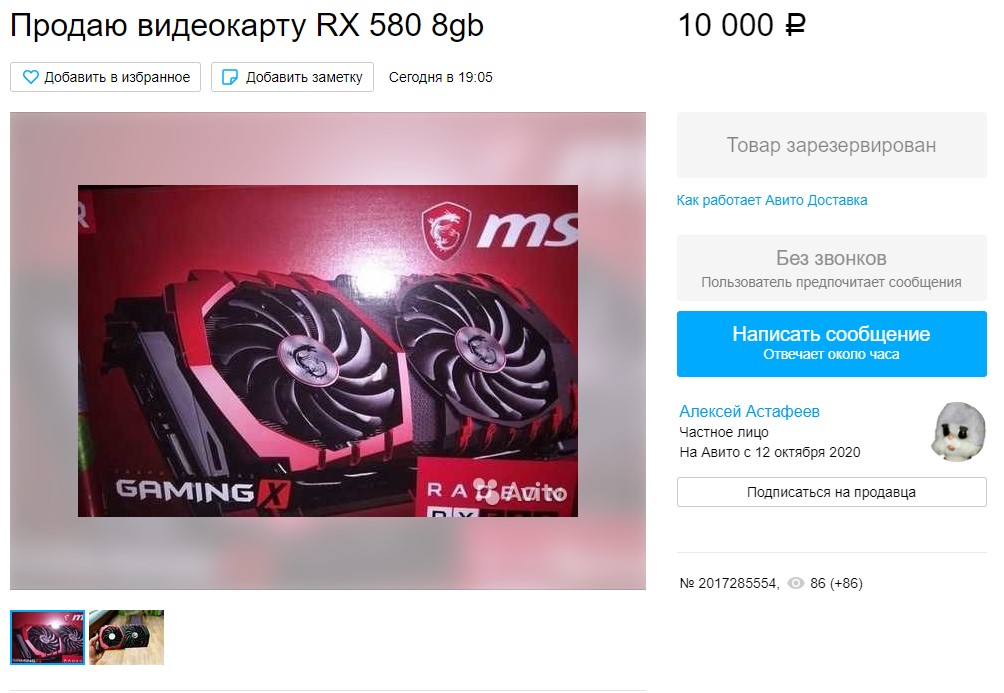The width and height of the screenshot is (1004, 693).
Task: Tap the seller's avatar picture
Action: [x=959, y=432]
